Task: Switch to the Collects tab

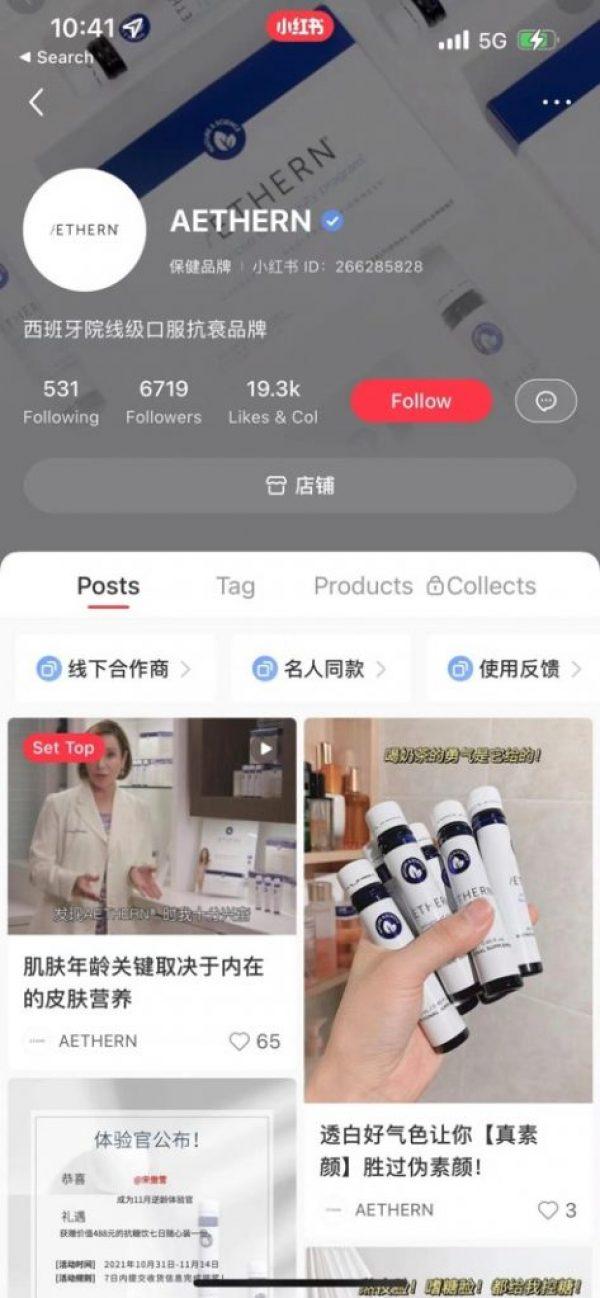Action: pyautogui.click(x=481, y=586)
